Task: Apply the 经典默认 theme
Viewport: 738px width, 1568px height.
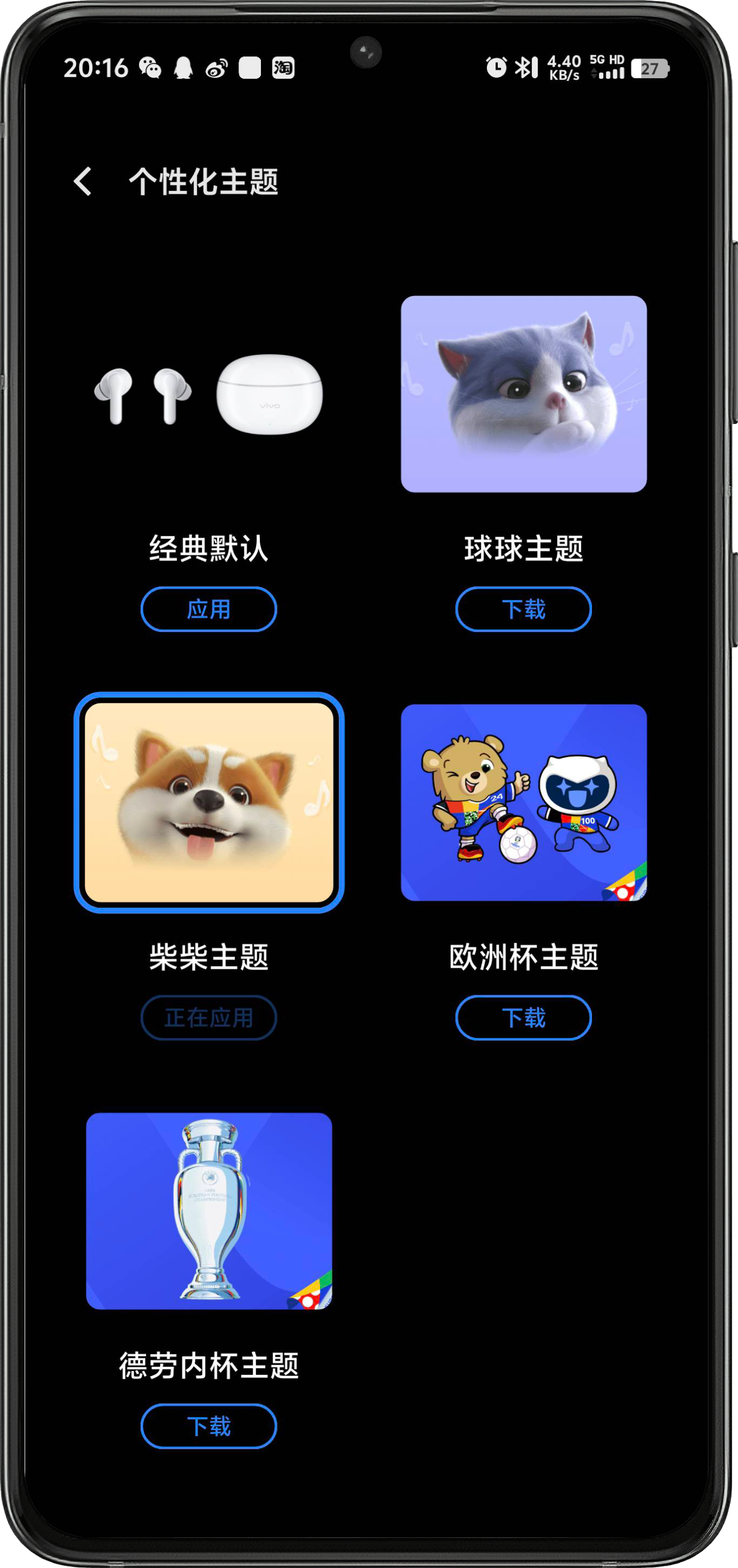Action: (x=208, y=609)
